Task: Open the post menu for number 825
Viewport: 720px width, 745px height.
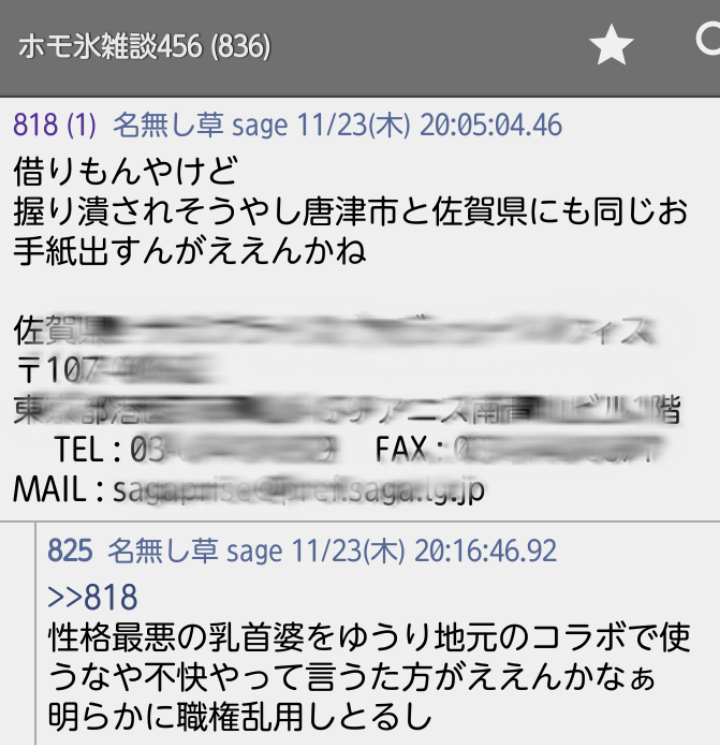Action: [69, 550]
